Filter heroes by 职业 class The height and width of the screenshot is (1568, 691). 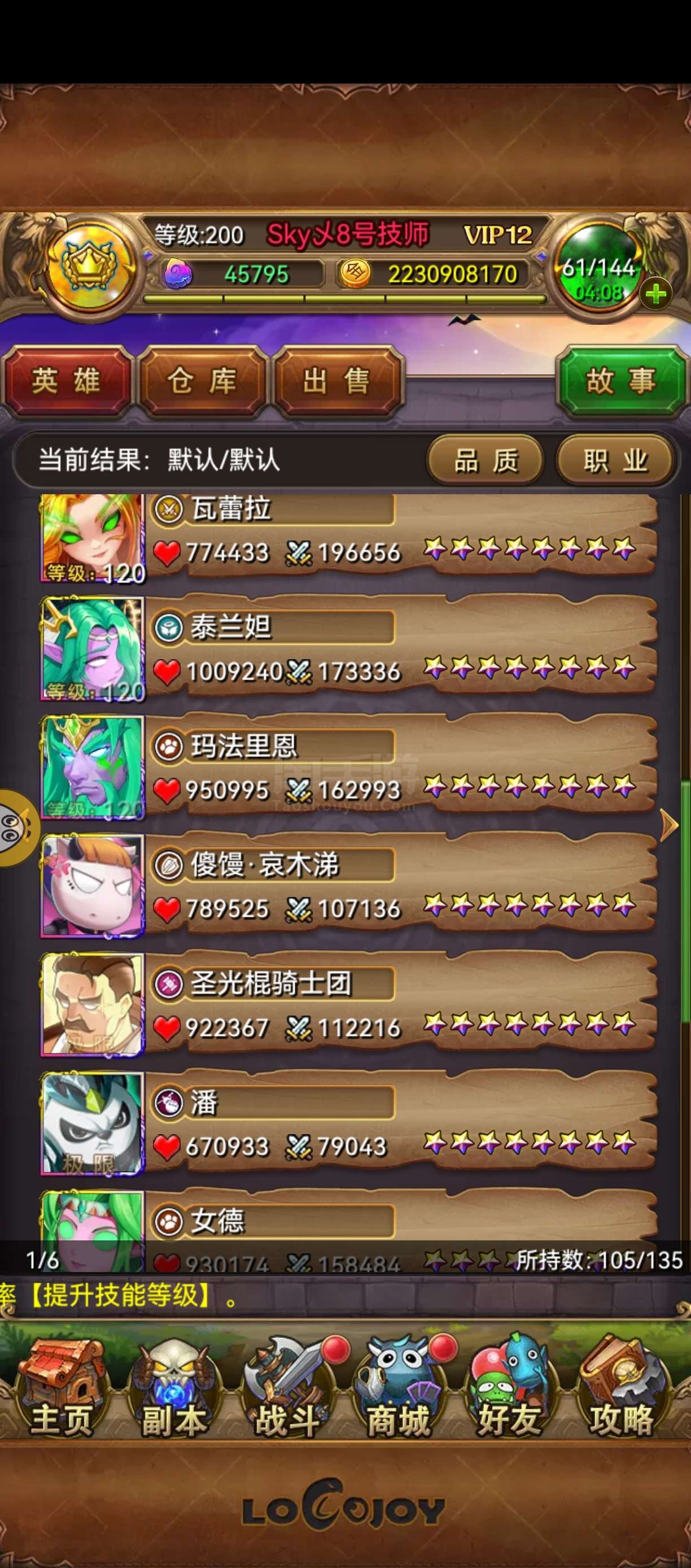615,460
